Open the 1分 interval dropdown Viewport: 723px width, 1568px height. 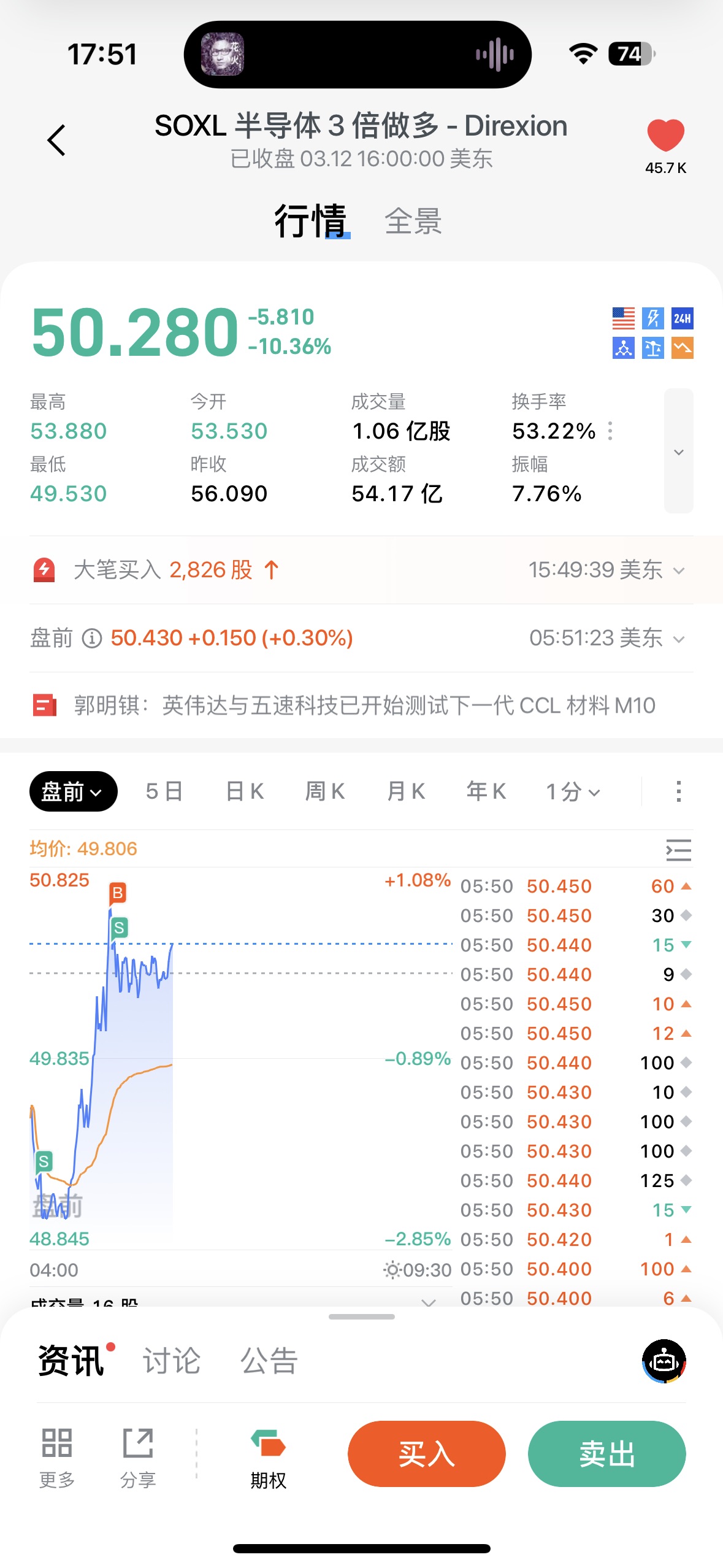(x=573, y=791)
